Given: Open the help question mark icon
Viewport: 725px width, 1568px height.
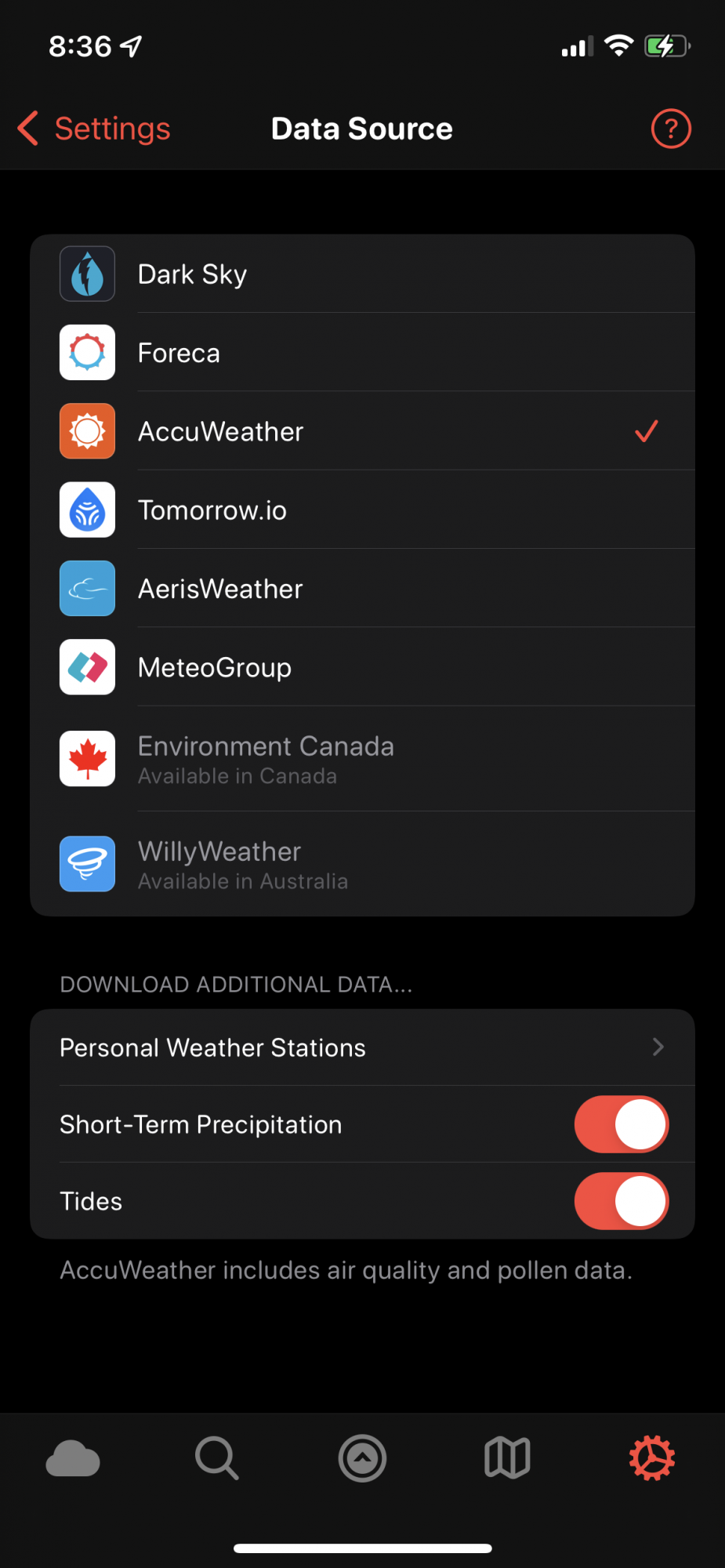Looking at the screenshot, I should click(x=670, y=129).
